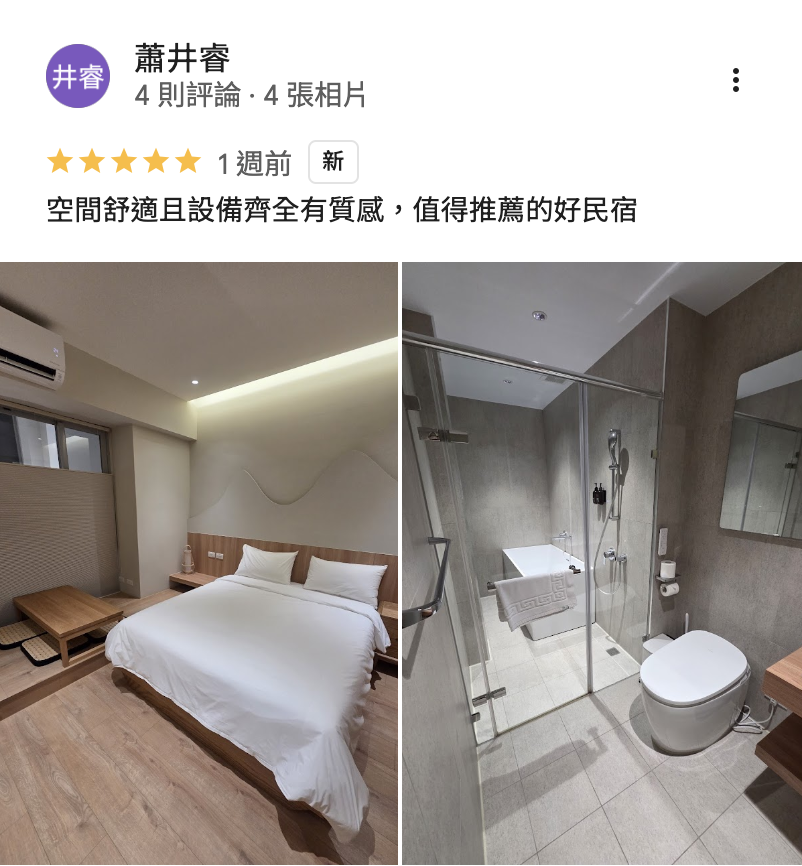Open the overflow menu for 蕭井睿's review
Screen dimensions: 802x866
click(736, 80)
